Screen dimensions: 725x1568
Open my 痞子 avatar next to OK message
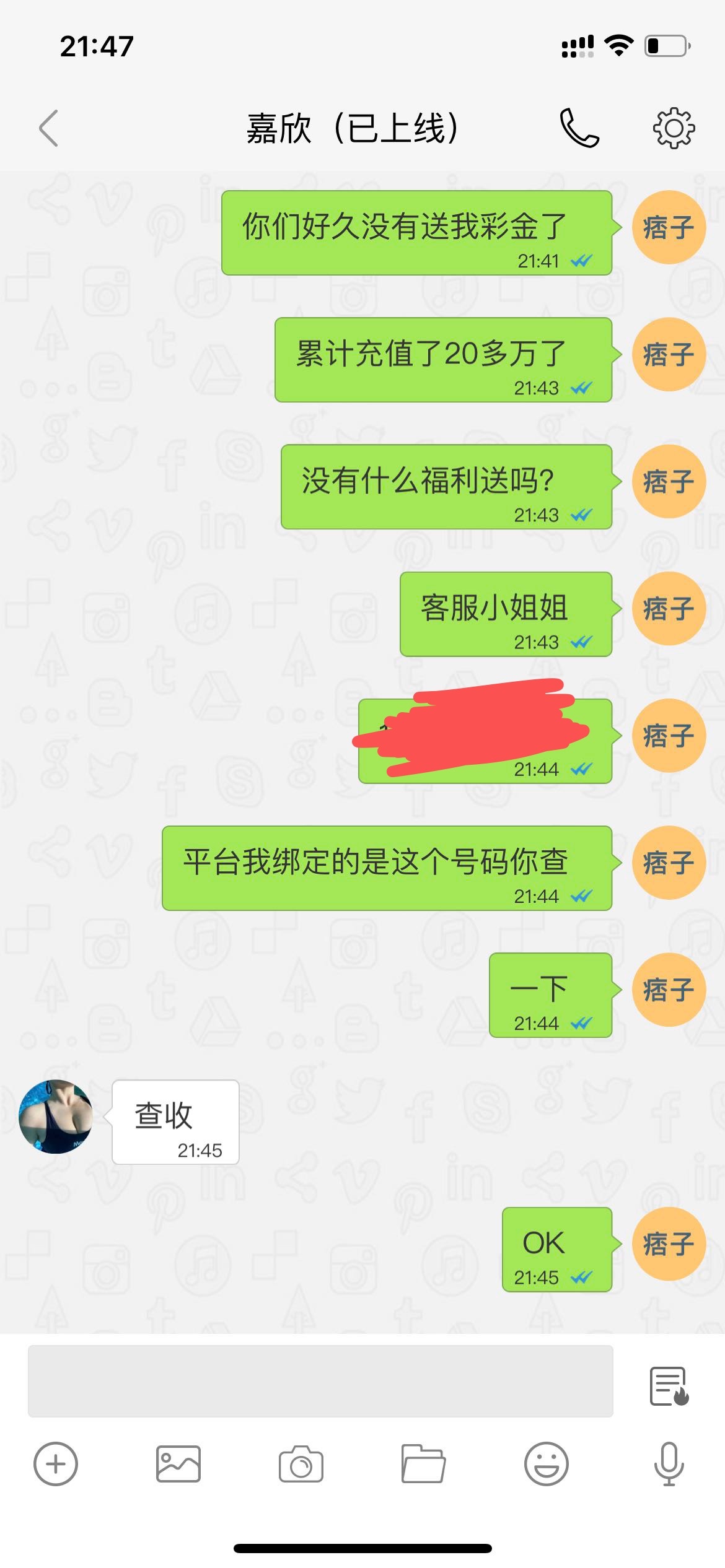point(669,1244)
